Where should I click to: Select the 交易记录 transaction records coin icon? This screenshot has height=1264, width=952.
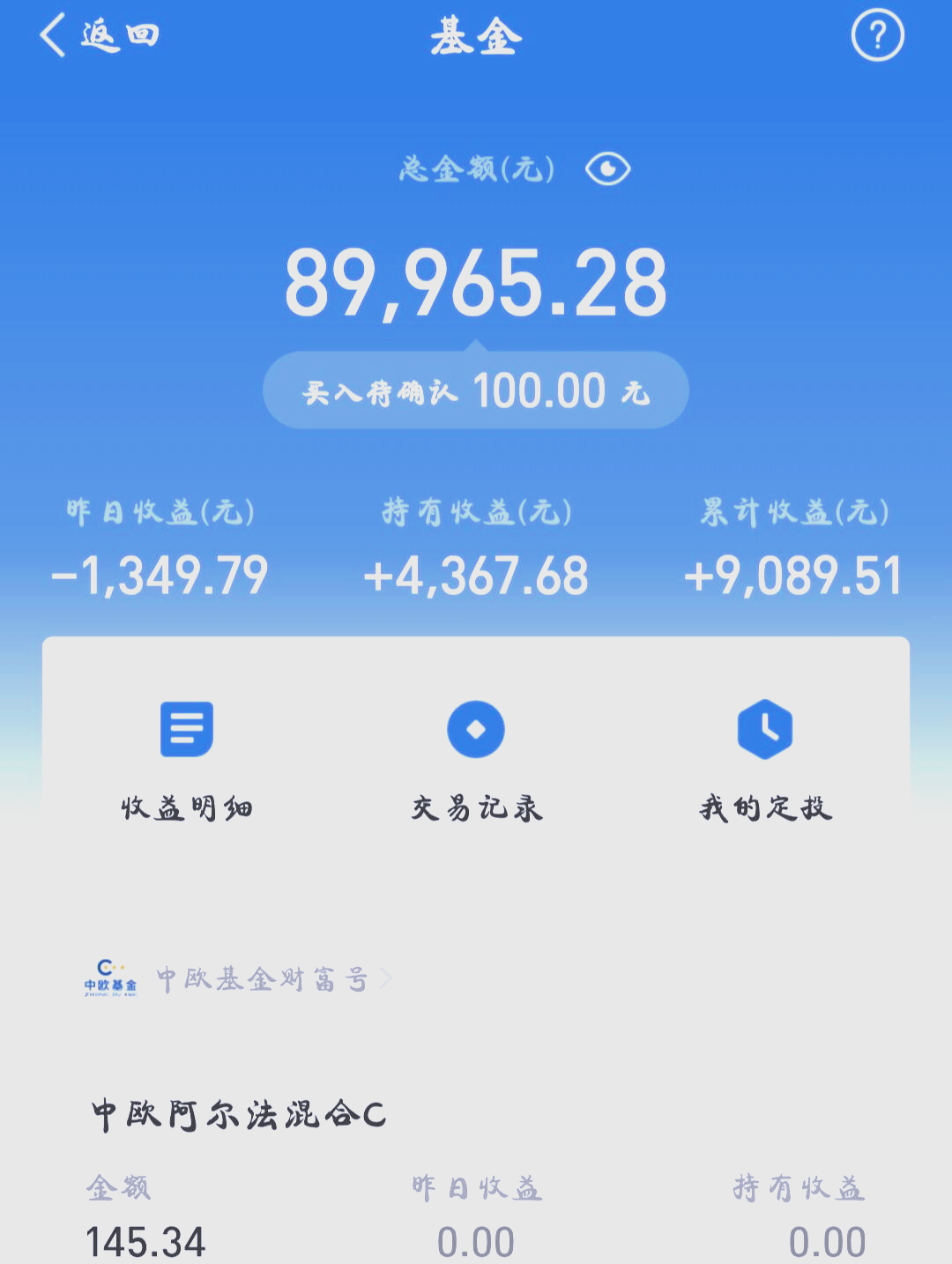475,729
